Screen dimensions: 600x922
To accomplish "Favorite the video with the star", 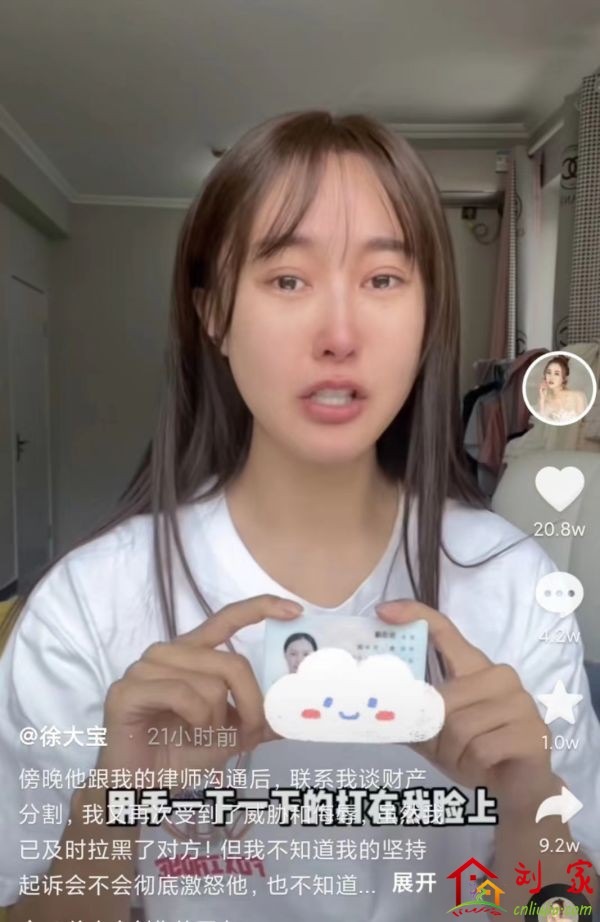I will pos(559,702).
